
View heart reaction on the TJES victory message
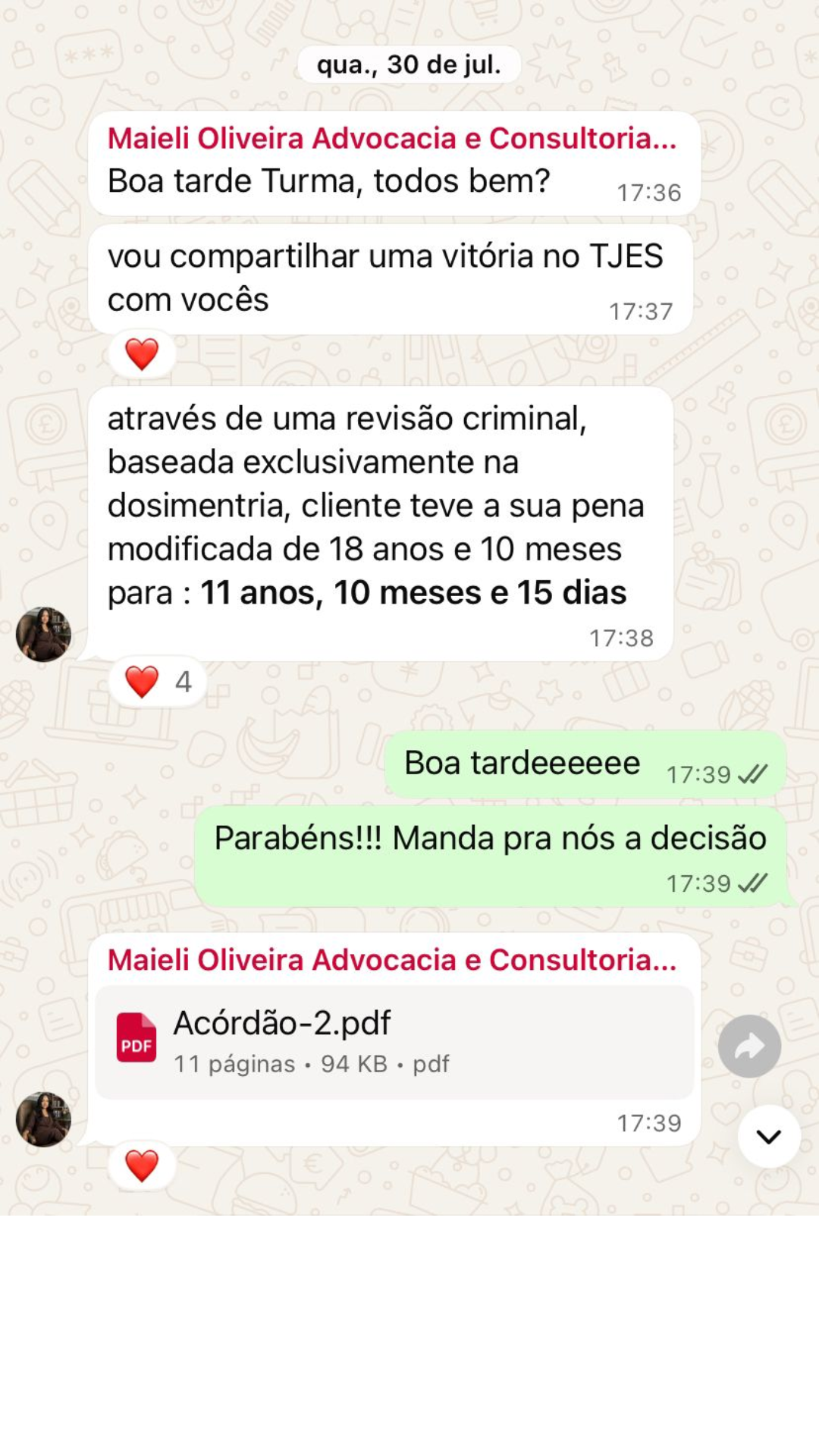pos(142,354)
